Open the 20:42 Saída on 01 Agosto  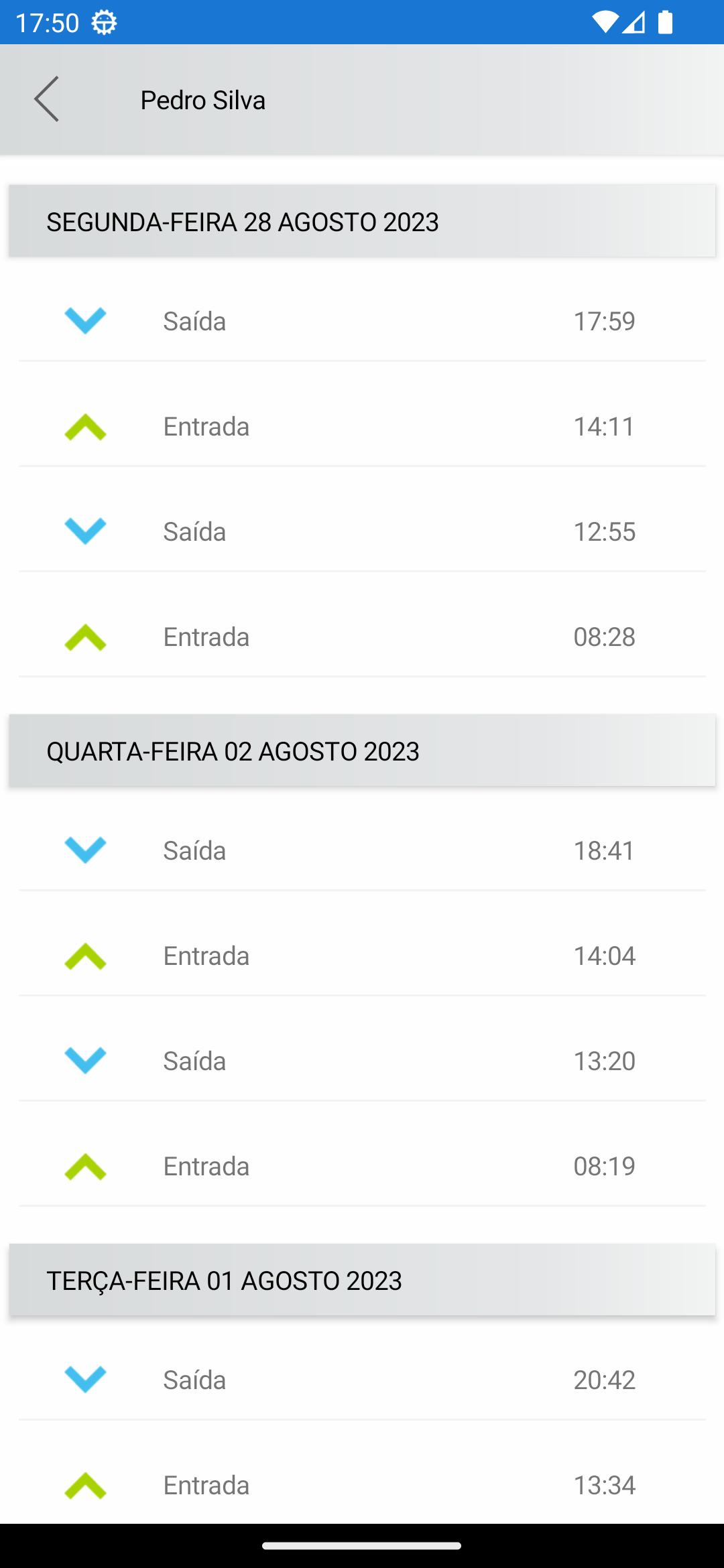coord(362,1380)
